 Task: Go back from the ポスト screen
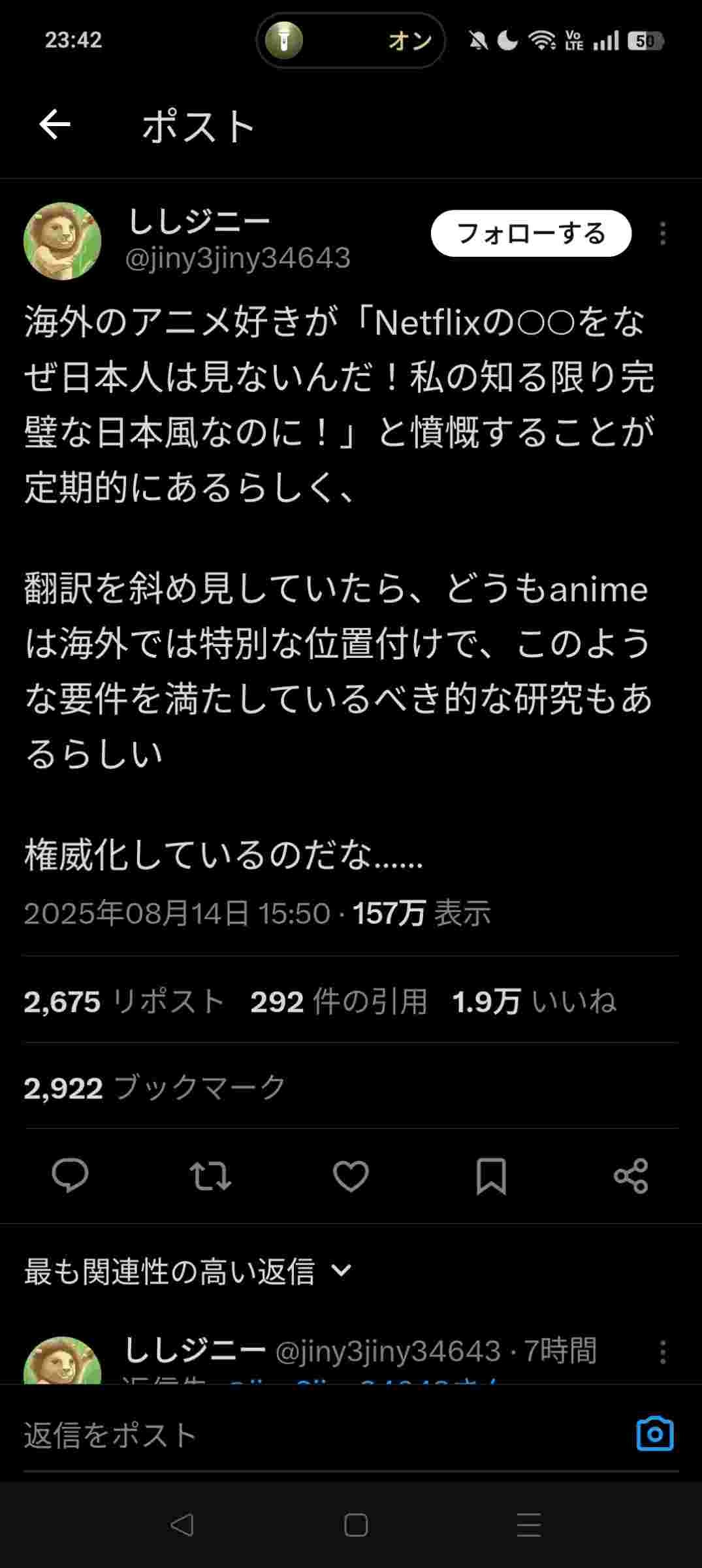pyautogui.click(x=55, y=125)
